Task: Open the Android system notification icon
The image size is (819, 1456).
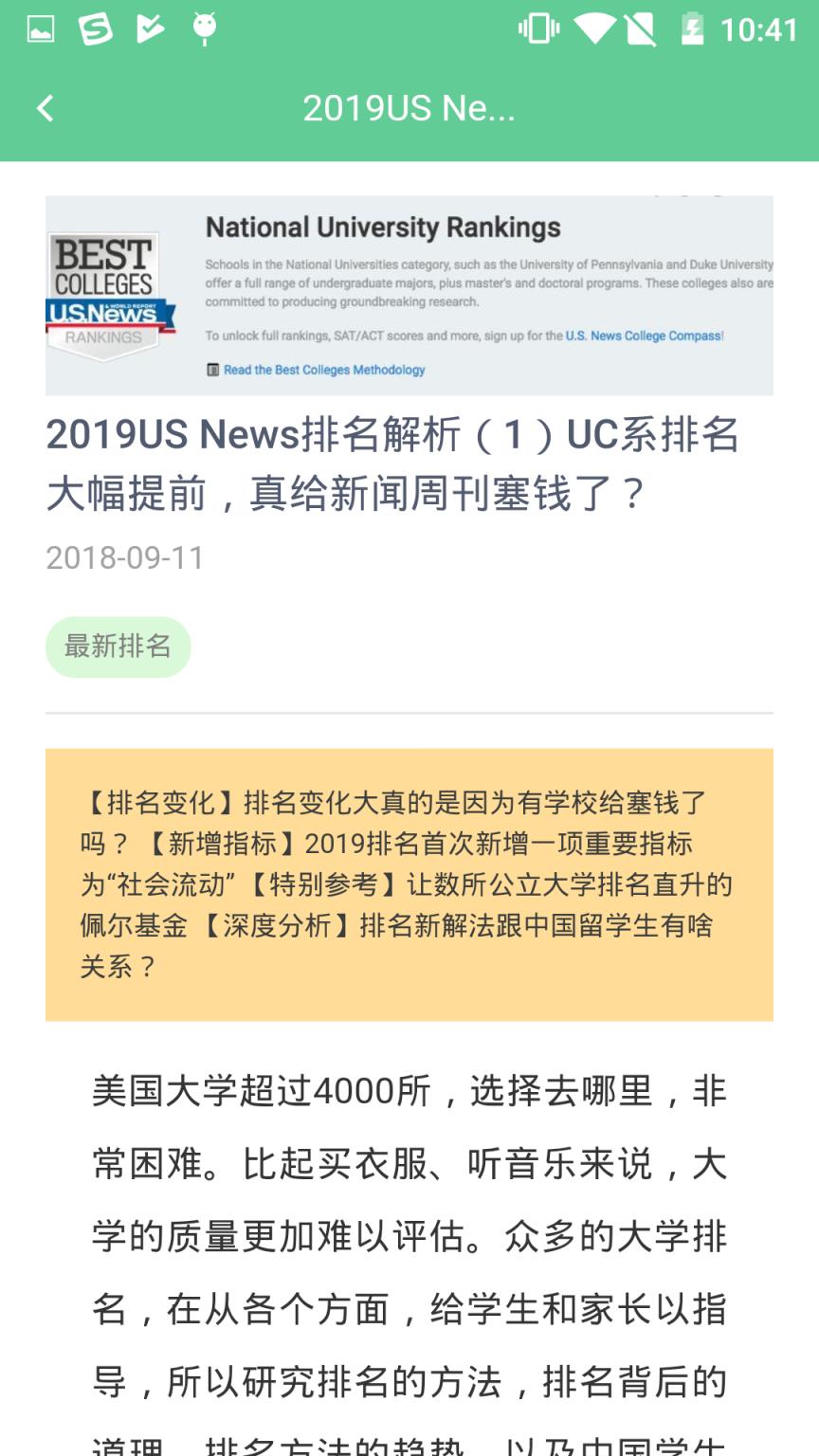Action: coord(203,29)
